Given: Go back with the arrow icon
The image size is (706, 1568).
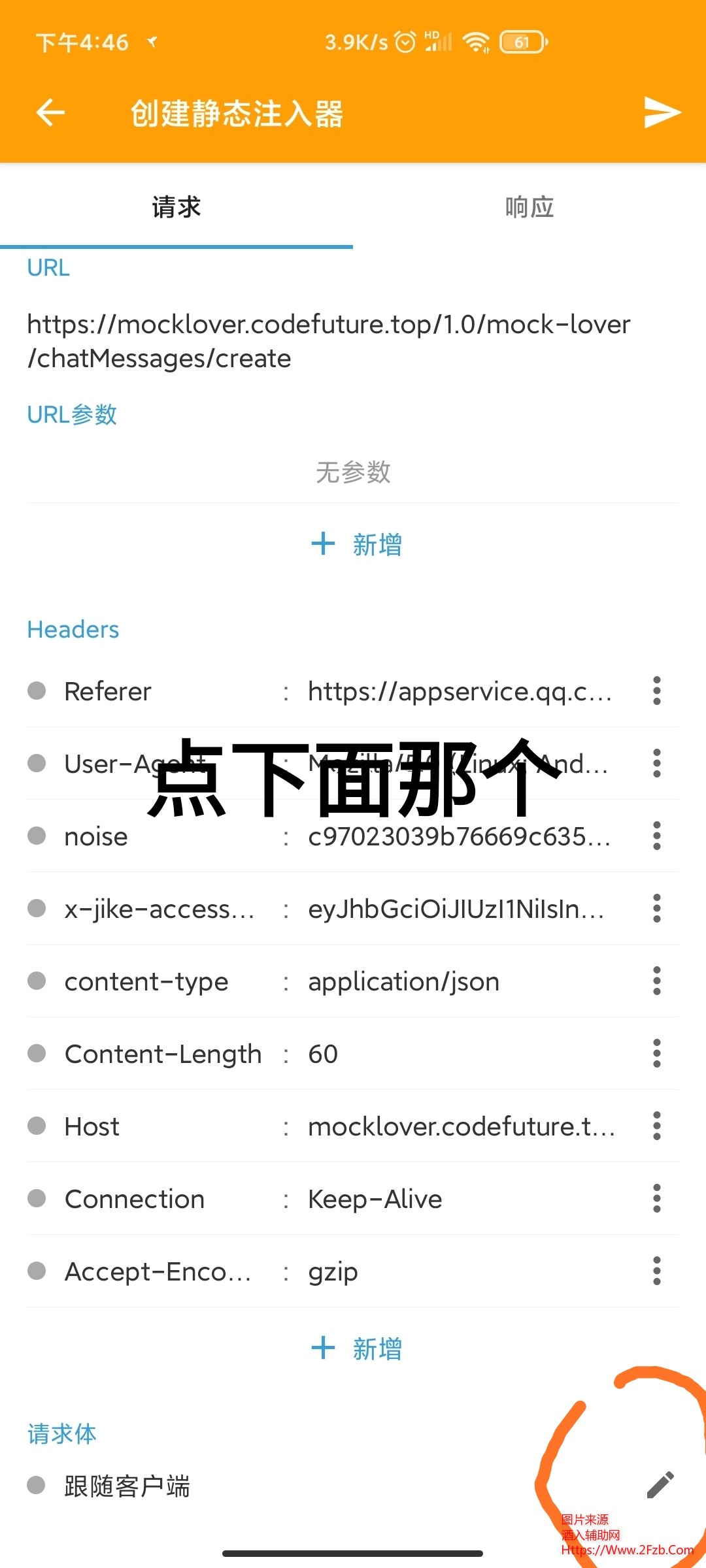Looking at the screenshot, I should [50, 112].
